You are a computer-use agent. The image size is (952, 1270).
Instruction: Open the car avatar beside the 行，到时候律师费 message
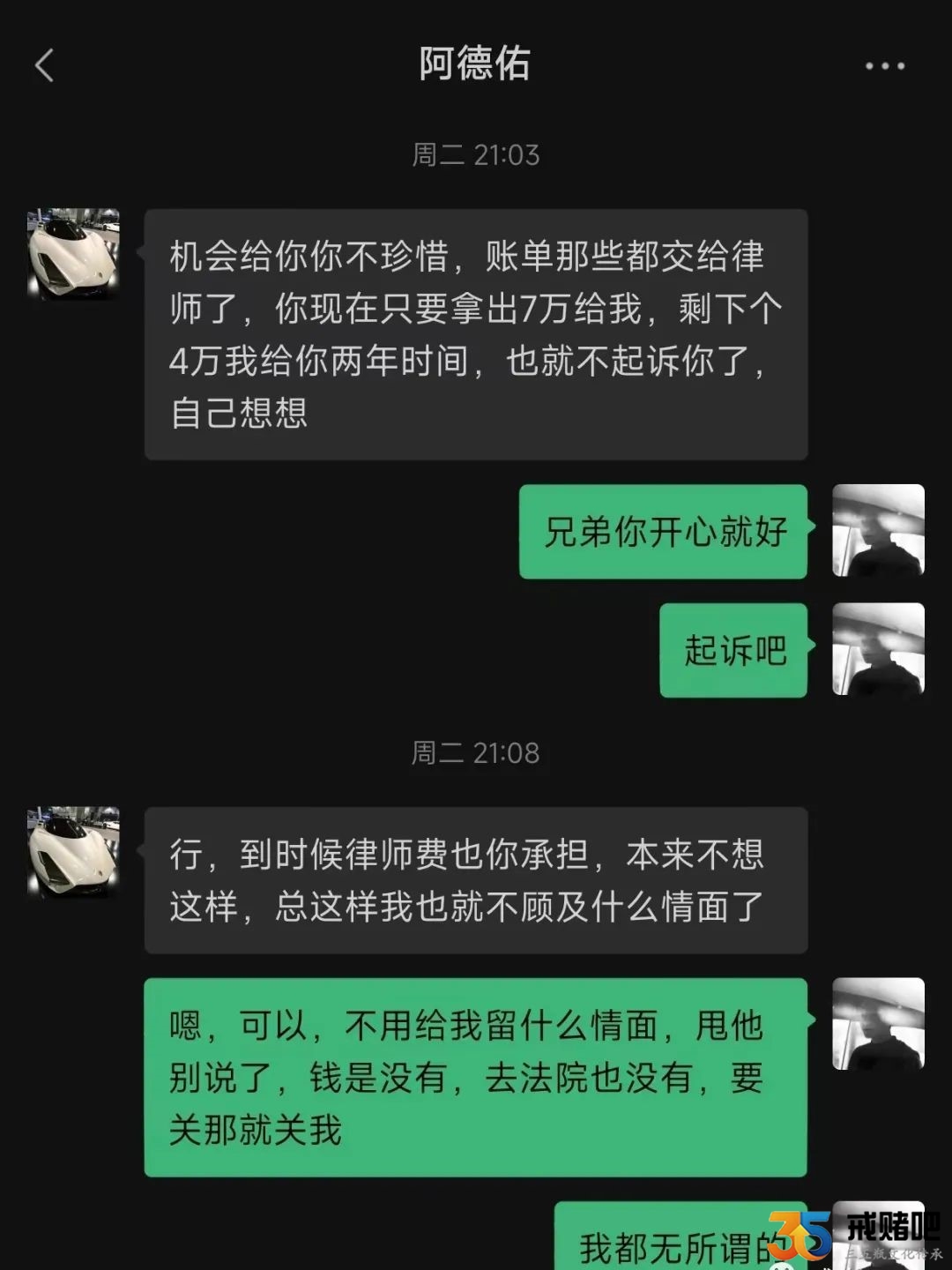pyautogui.click(x=73, y=852)
